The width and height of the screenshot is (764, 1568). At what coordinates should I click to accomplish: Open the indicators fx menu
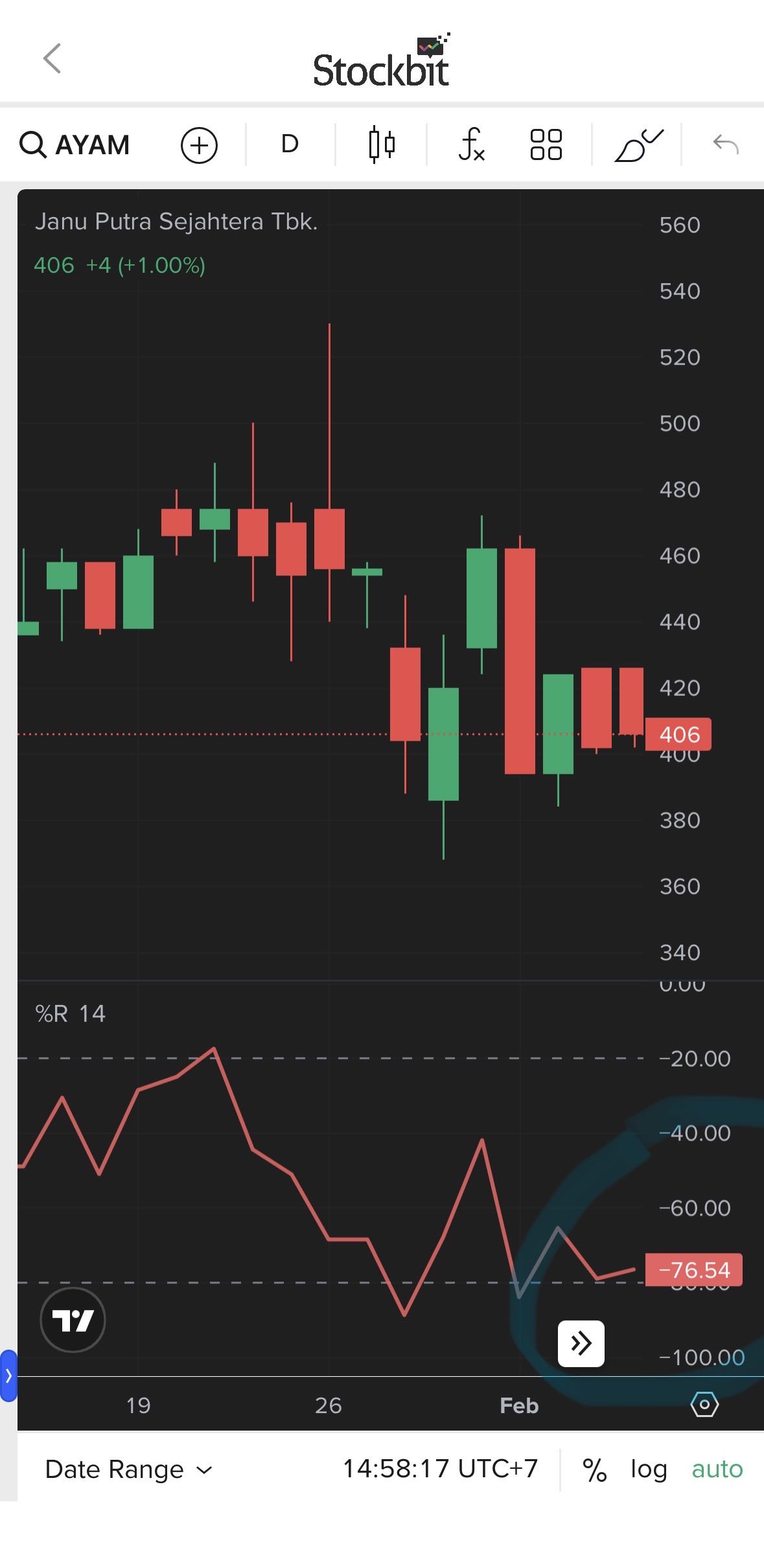pos(471,144)
